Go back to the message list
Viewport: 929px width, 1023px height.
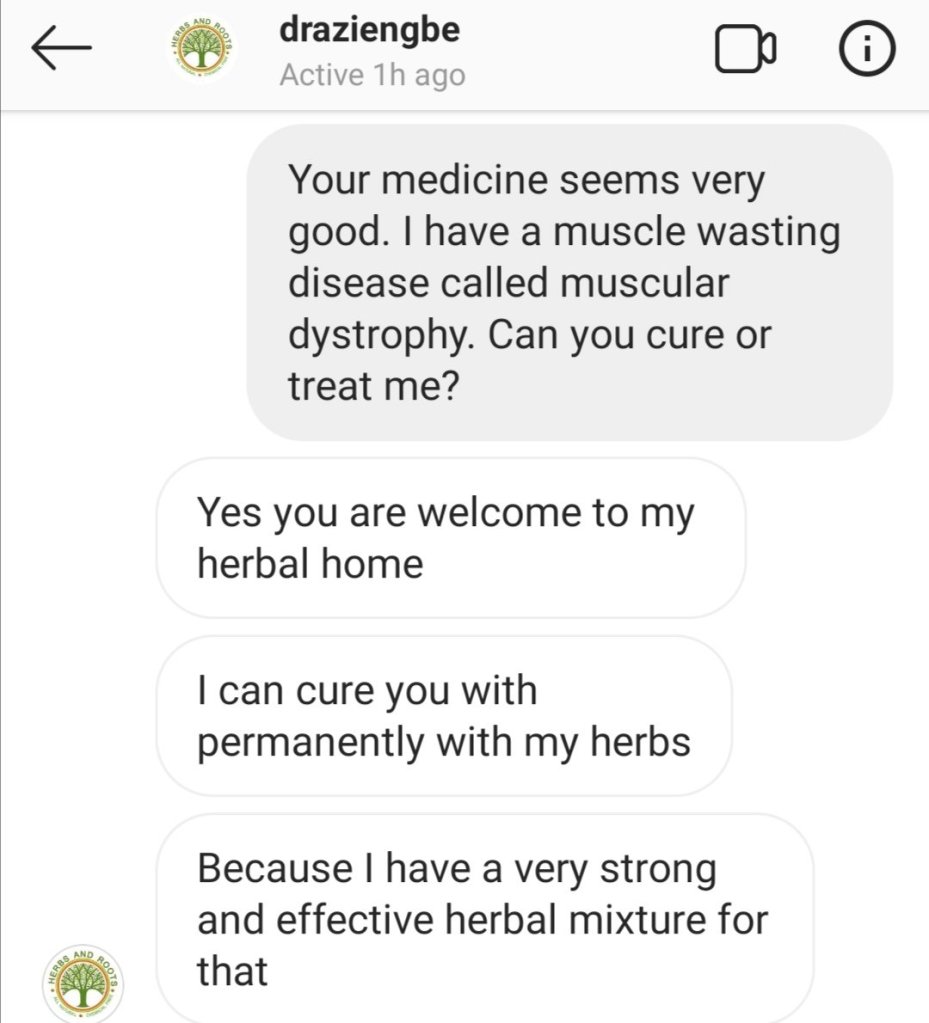click(x=62, y=50)
